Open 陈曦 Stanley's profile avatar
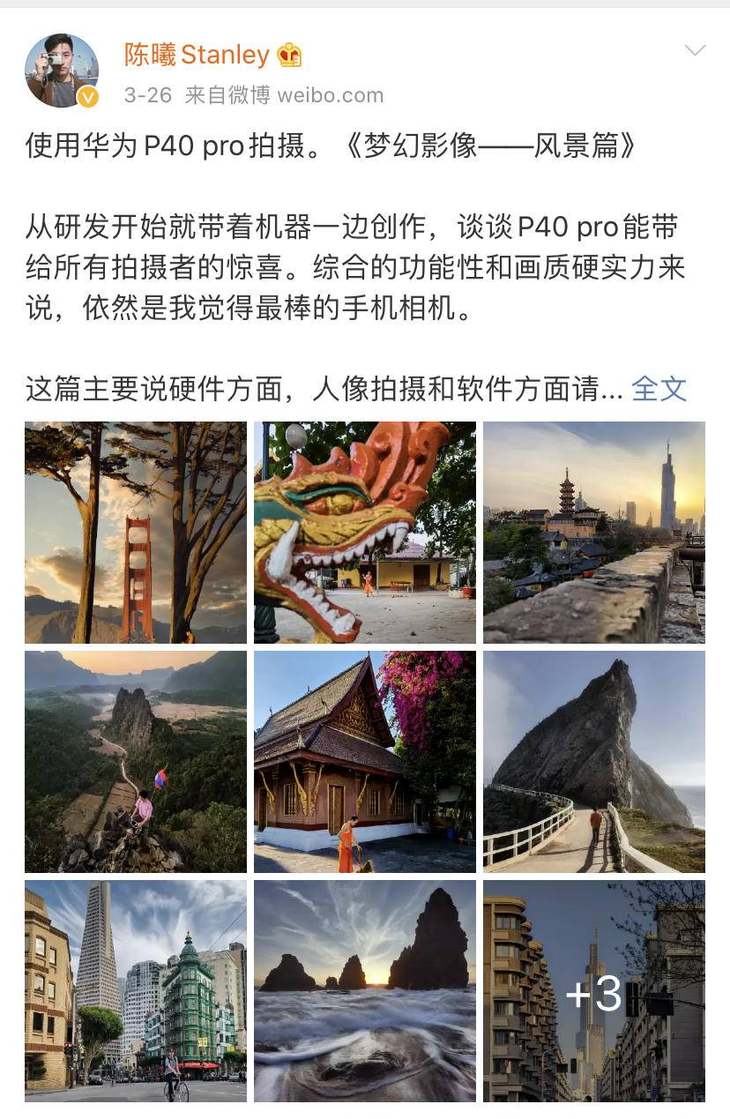The image size is (730, 1119). [62, 70]
